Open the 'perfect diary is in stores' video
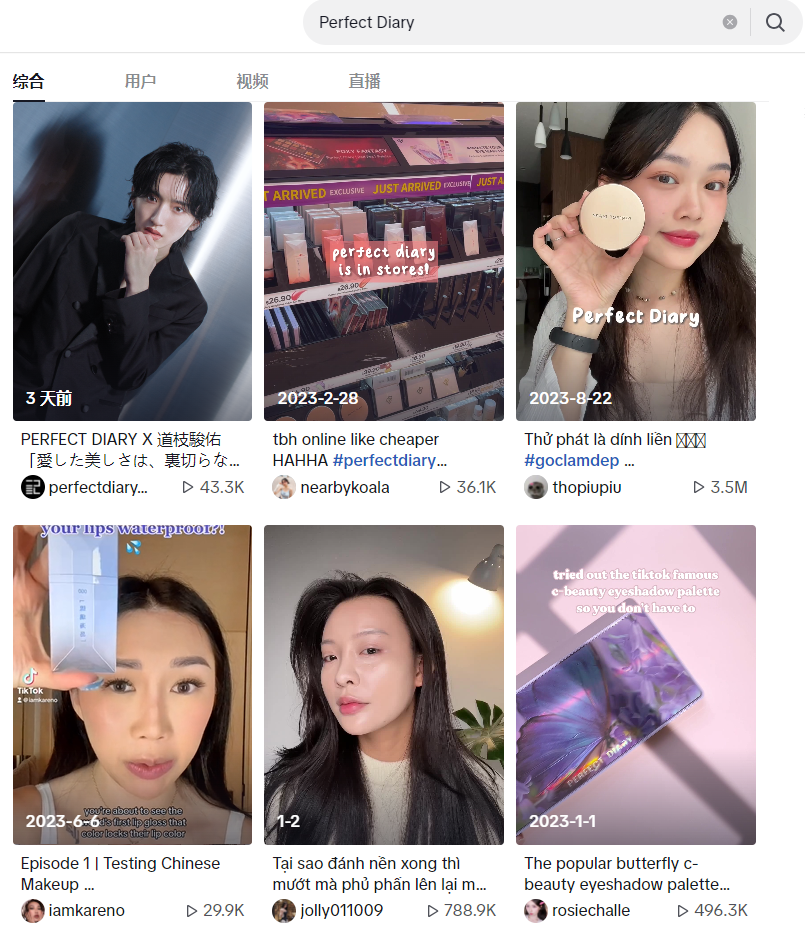The image size is (805, 929). [x=384, y=260]
